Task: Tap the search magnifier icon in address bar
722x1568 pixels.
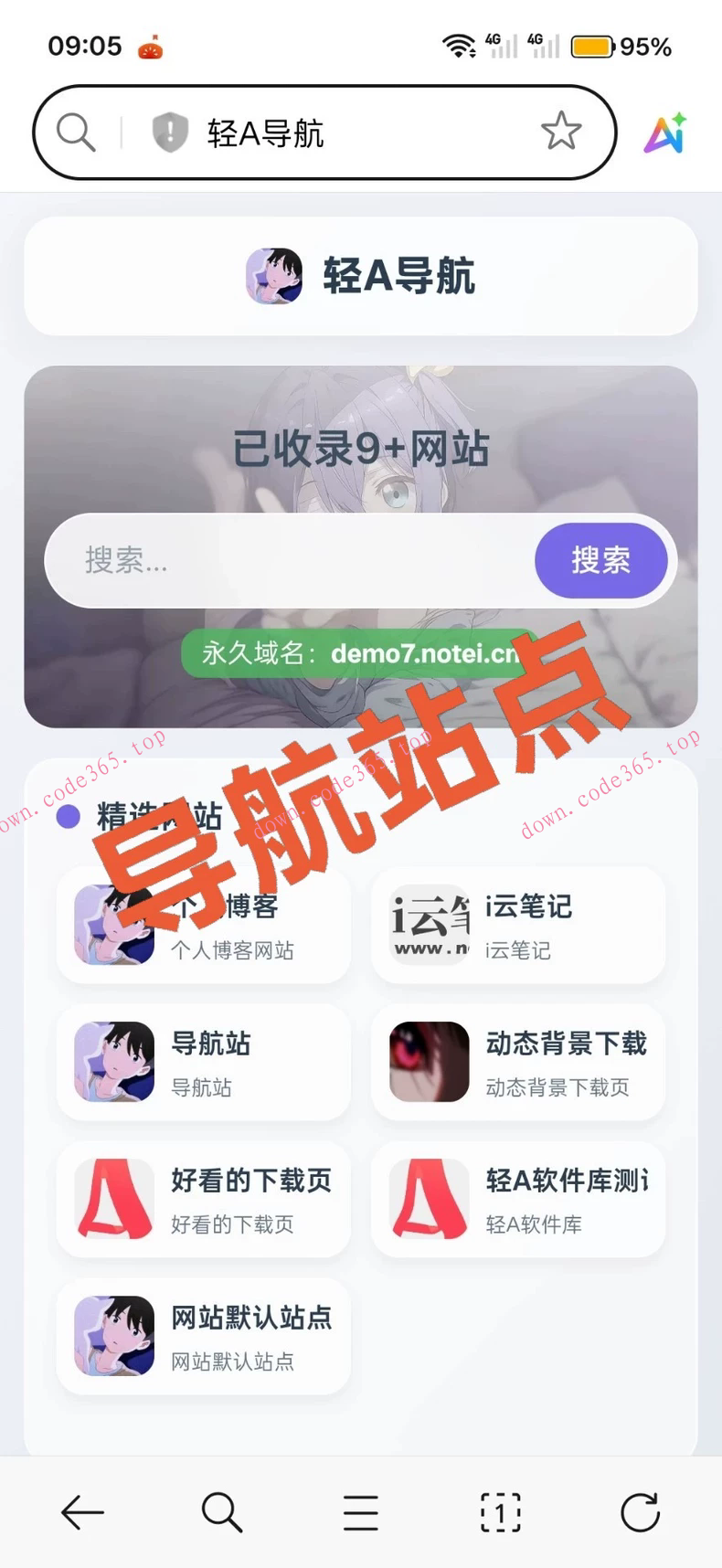Action: pyautogui.click(x=76, y=132)
